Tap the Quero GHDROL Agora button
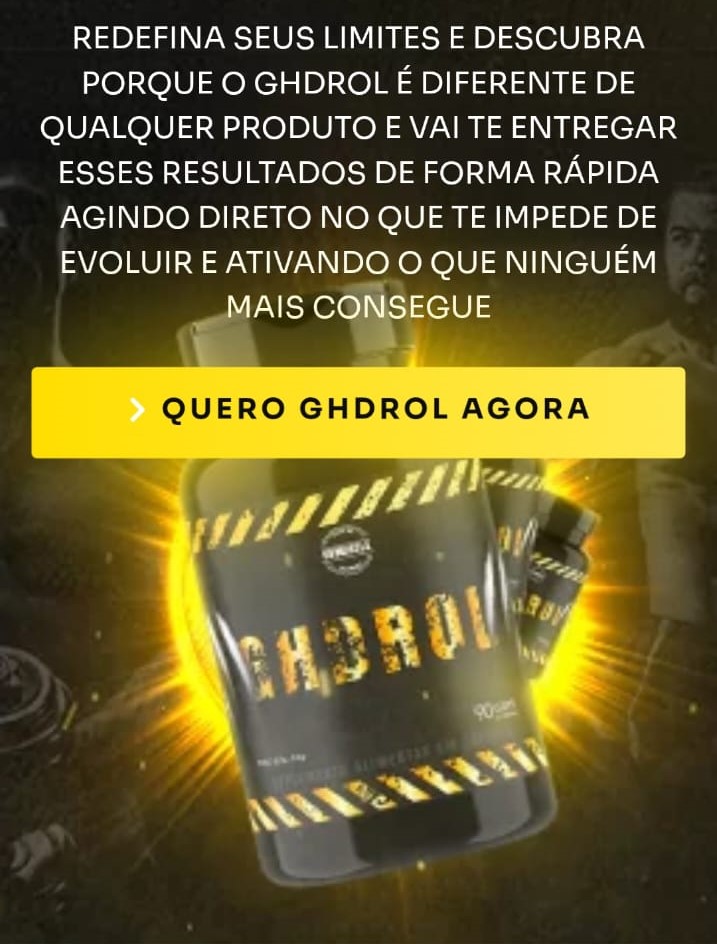 coord(358,411)
